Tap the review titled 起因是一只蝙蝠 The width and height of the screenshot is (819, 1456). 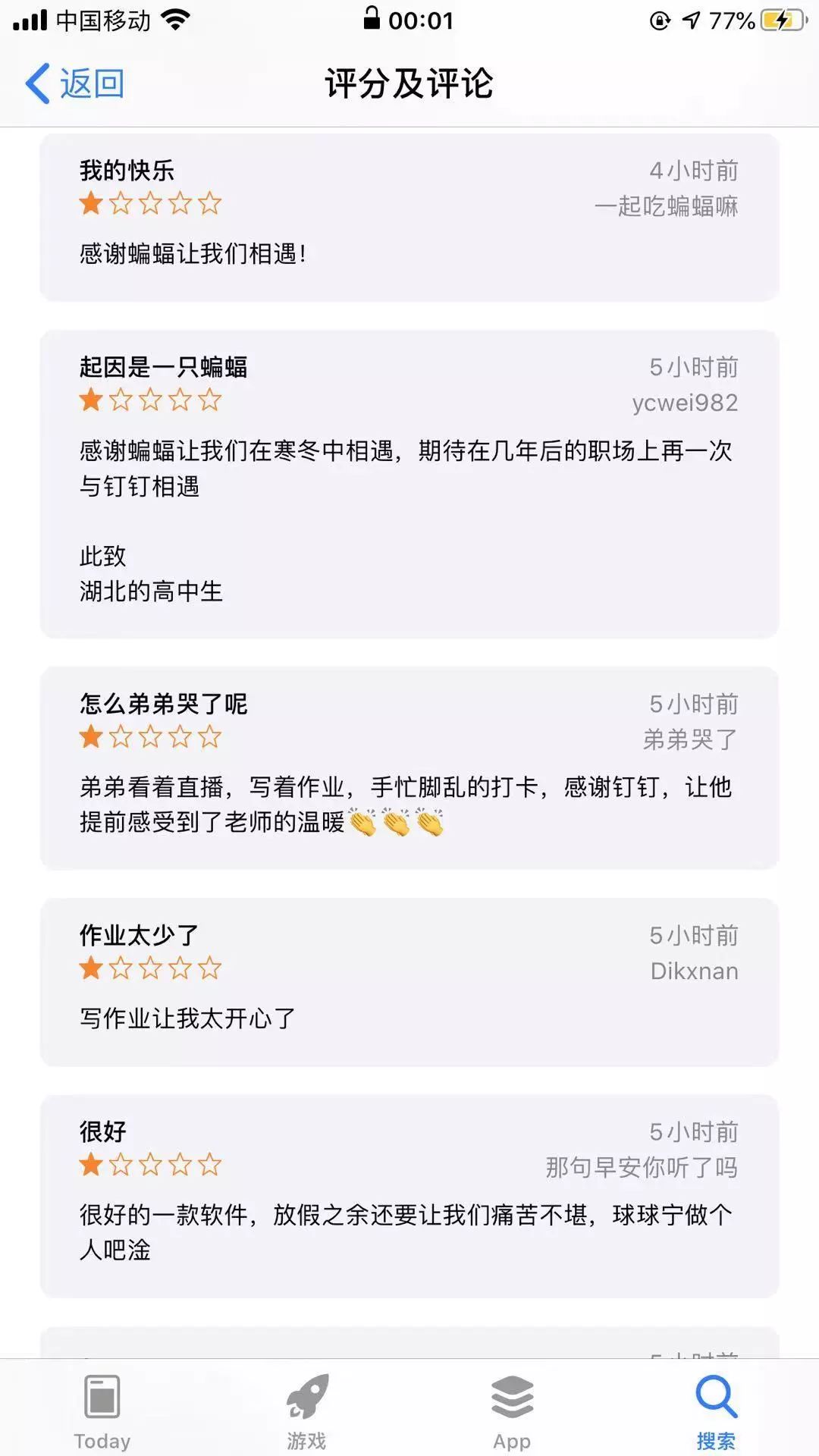point(164,367)
